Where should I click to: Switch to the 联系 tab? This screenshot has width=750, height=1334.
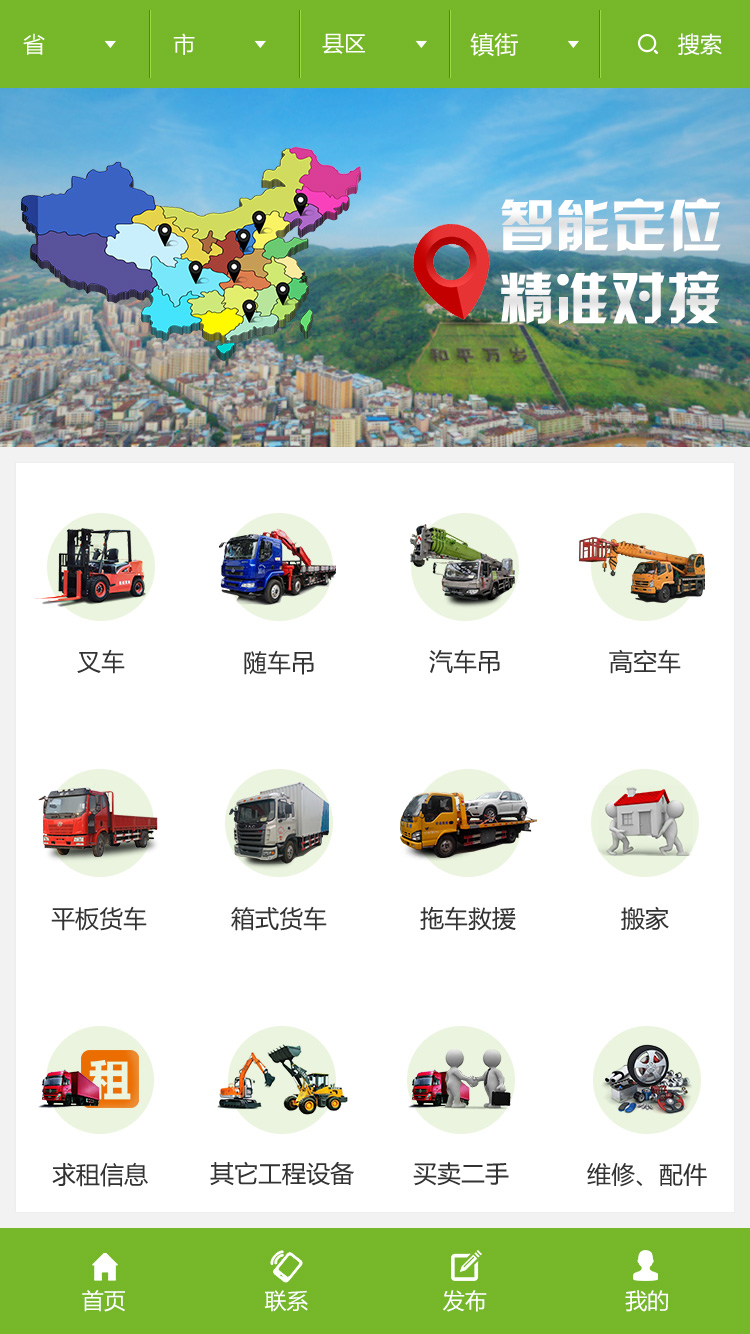286,1281
